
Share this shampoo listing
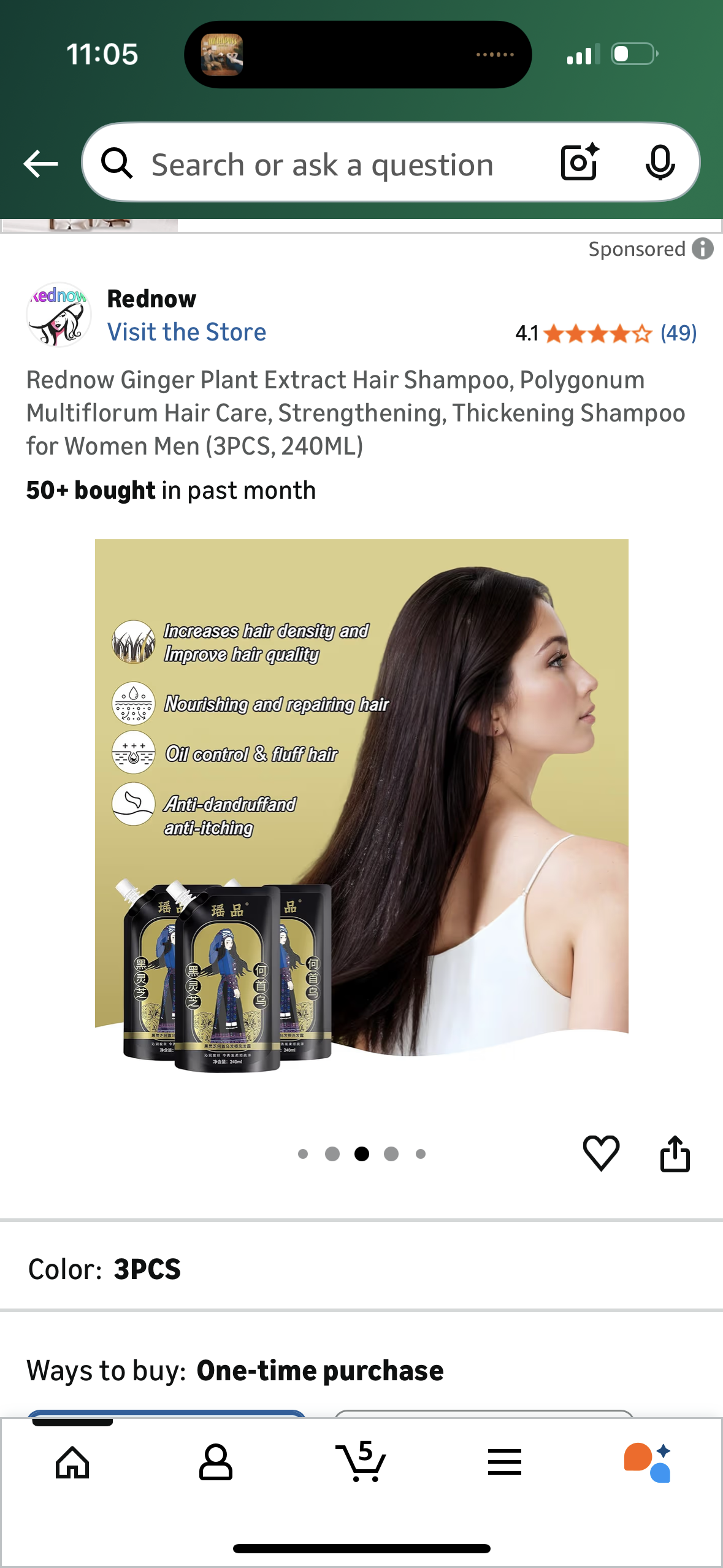pos(675,1153)
